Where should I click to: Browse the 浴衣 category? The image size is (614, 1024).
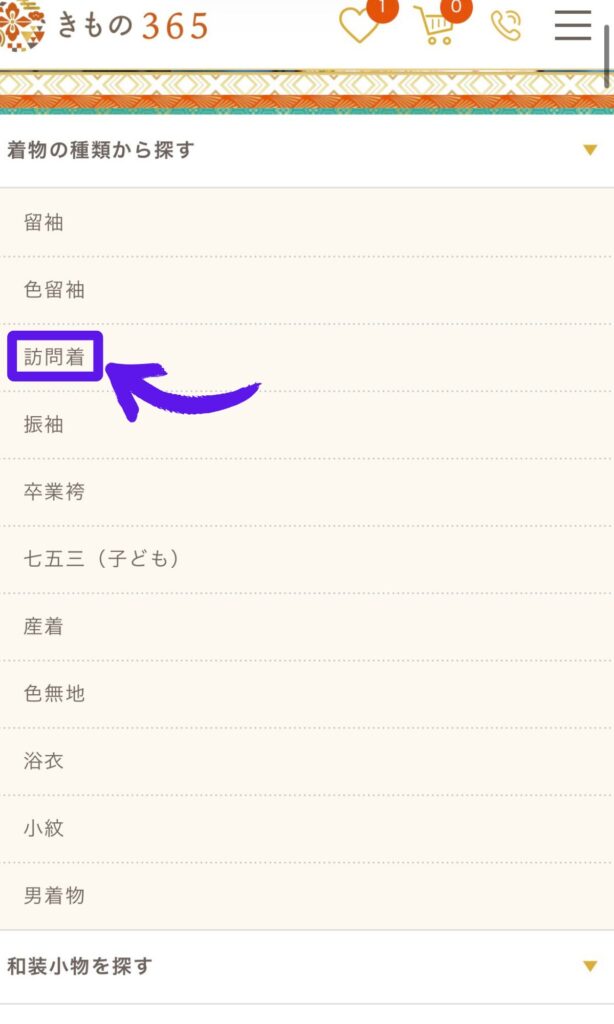coord(44,761)
